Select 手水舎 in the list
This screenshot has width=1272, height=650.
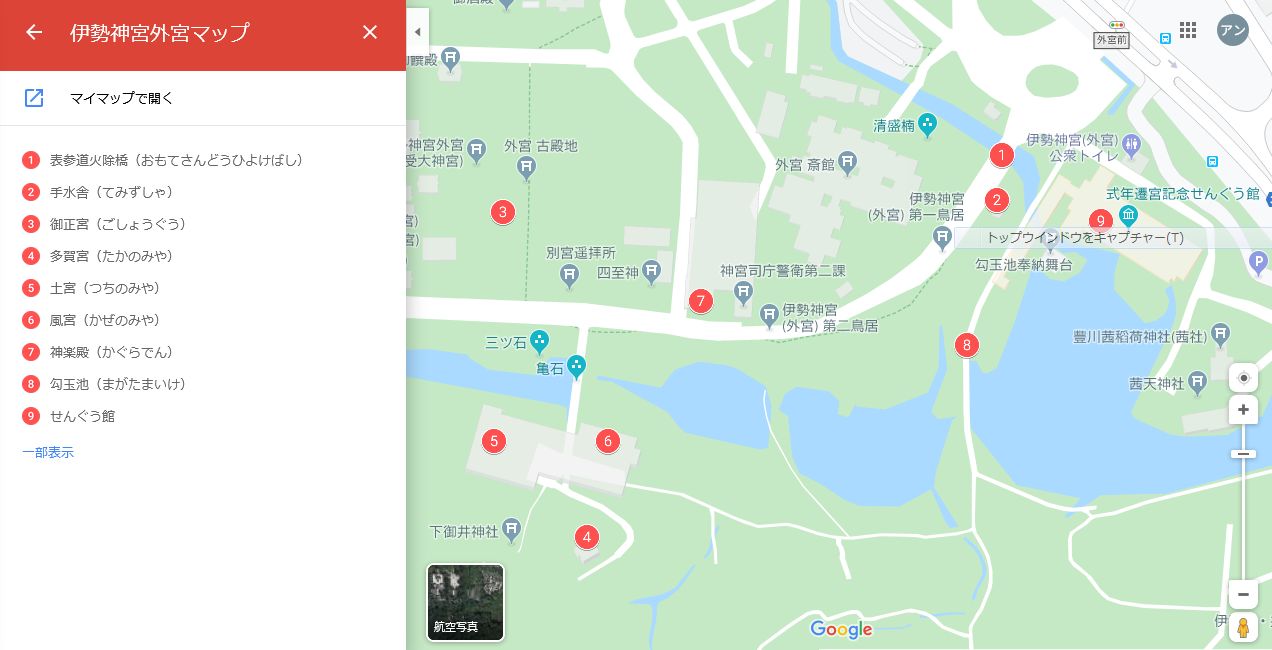tap(111, 192)
